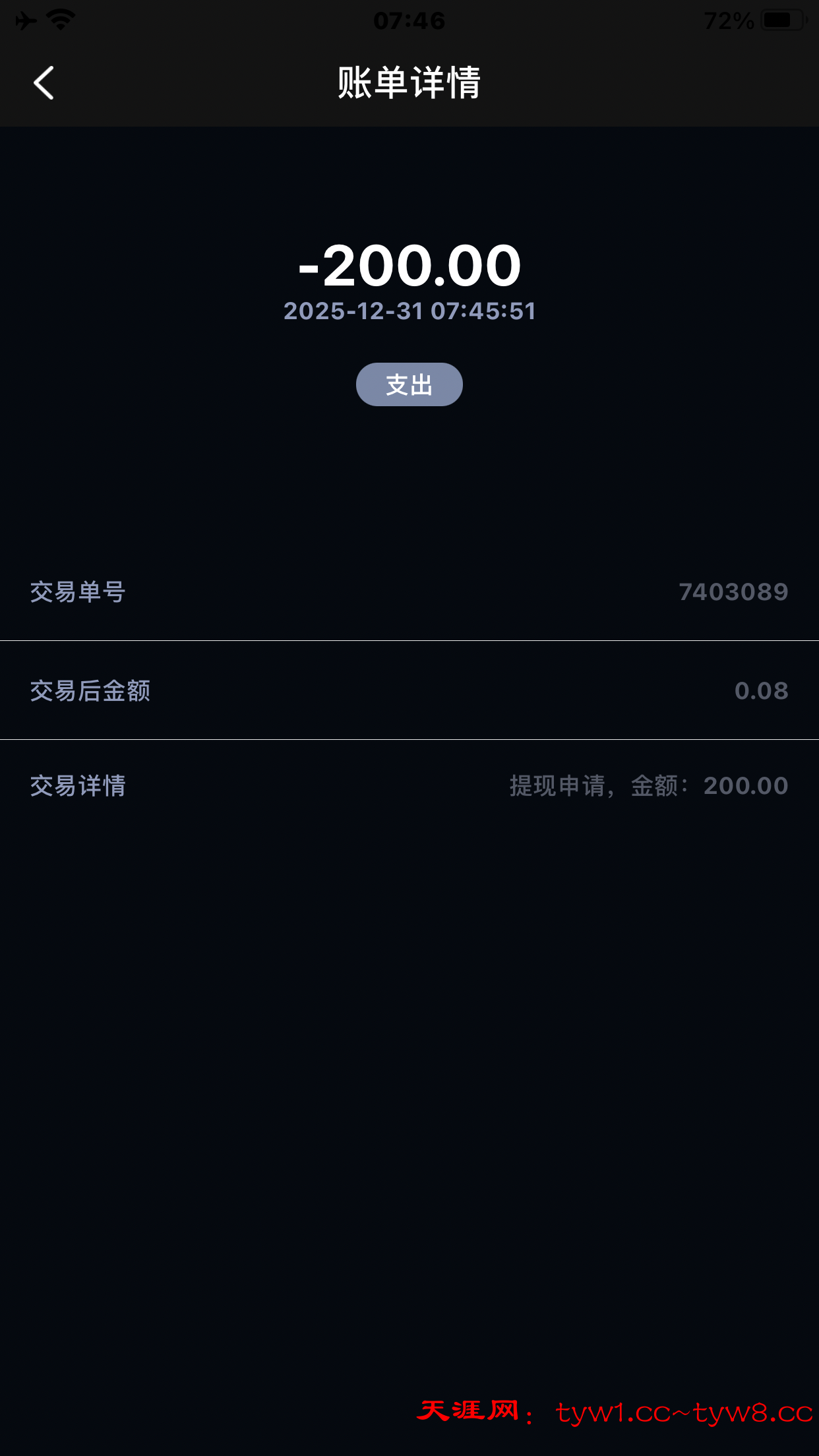Tap the 交易详情 row label

[x=78, y=785]
